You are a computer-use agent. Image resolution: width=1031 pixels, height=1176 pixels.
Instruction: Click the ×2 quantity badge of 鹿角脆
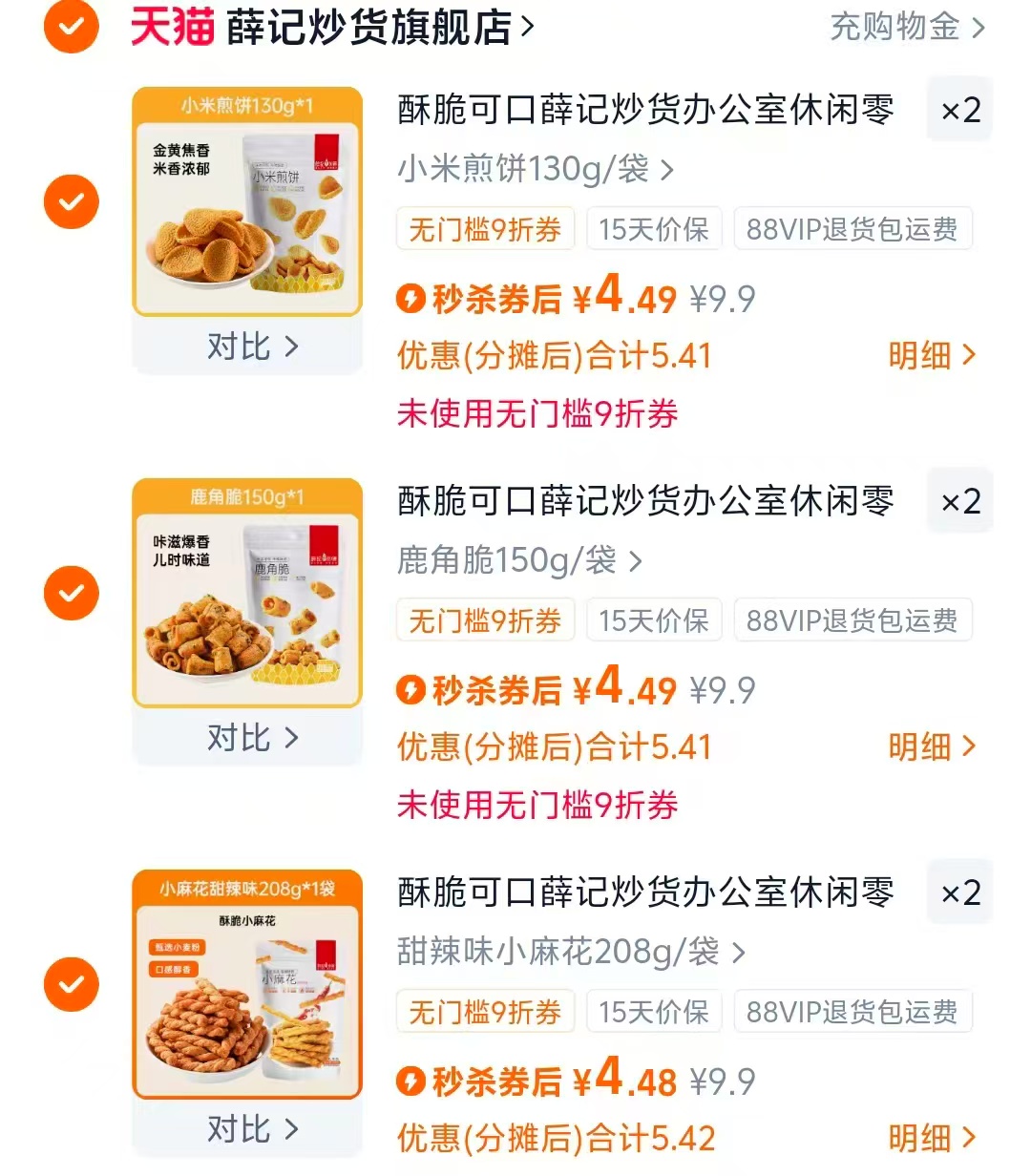point(959,501)
